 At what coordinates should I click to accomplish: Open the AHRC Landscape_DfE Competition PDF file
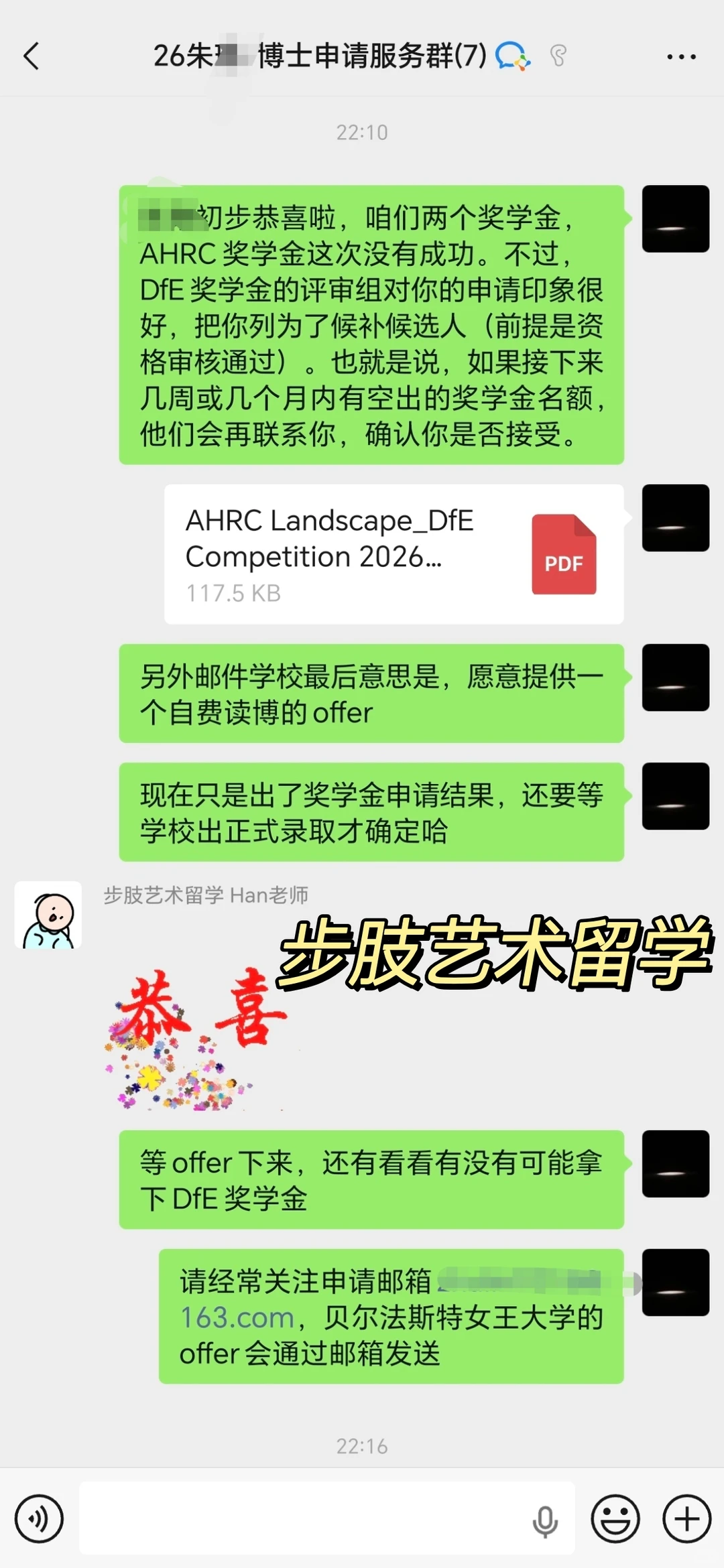[394, 555]
